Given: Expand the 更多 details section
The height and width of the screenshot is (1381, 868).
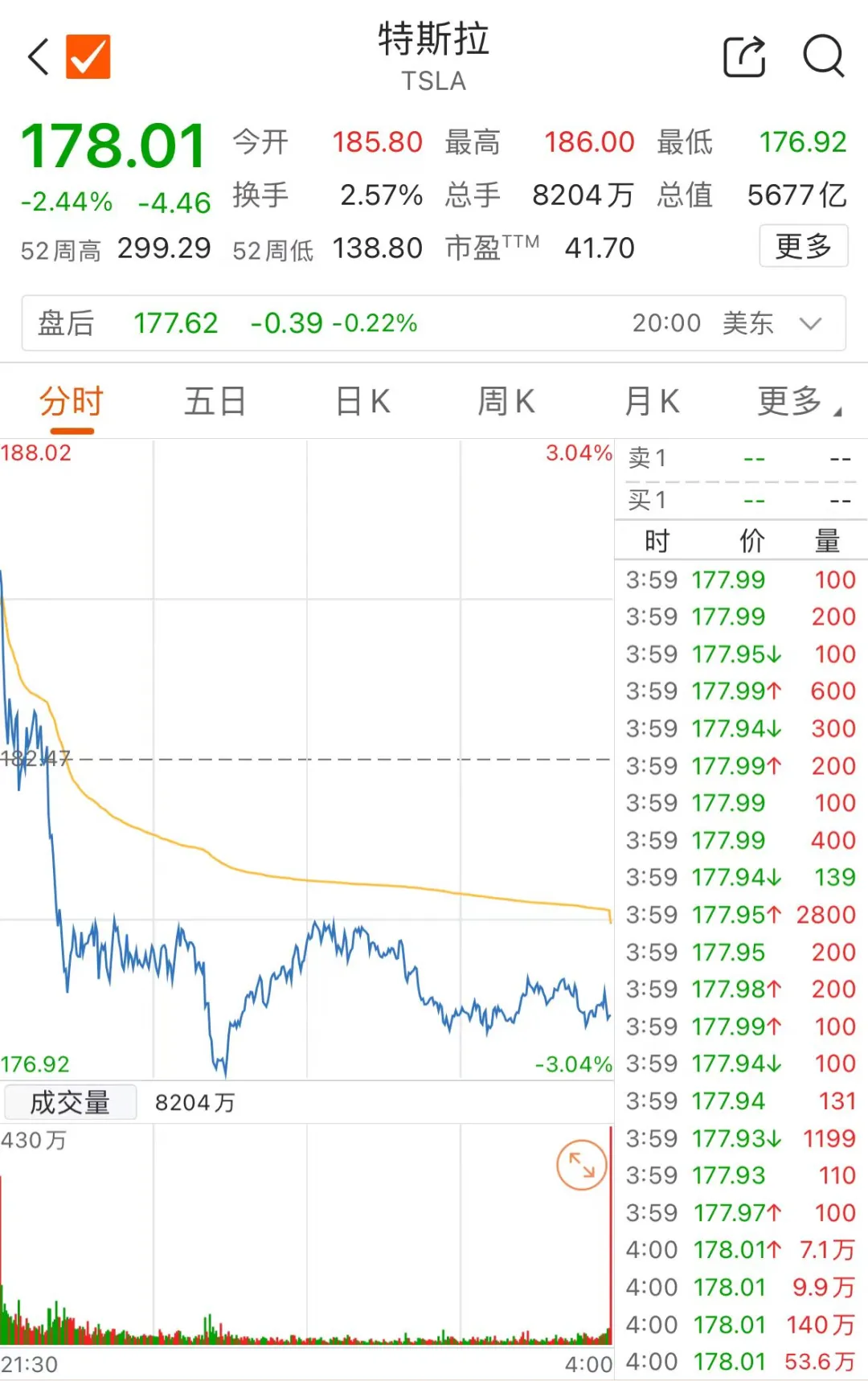Looking at the screenshot, I should [x=803, y=247].
